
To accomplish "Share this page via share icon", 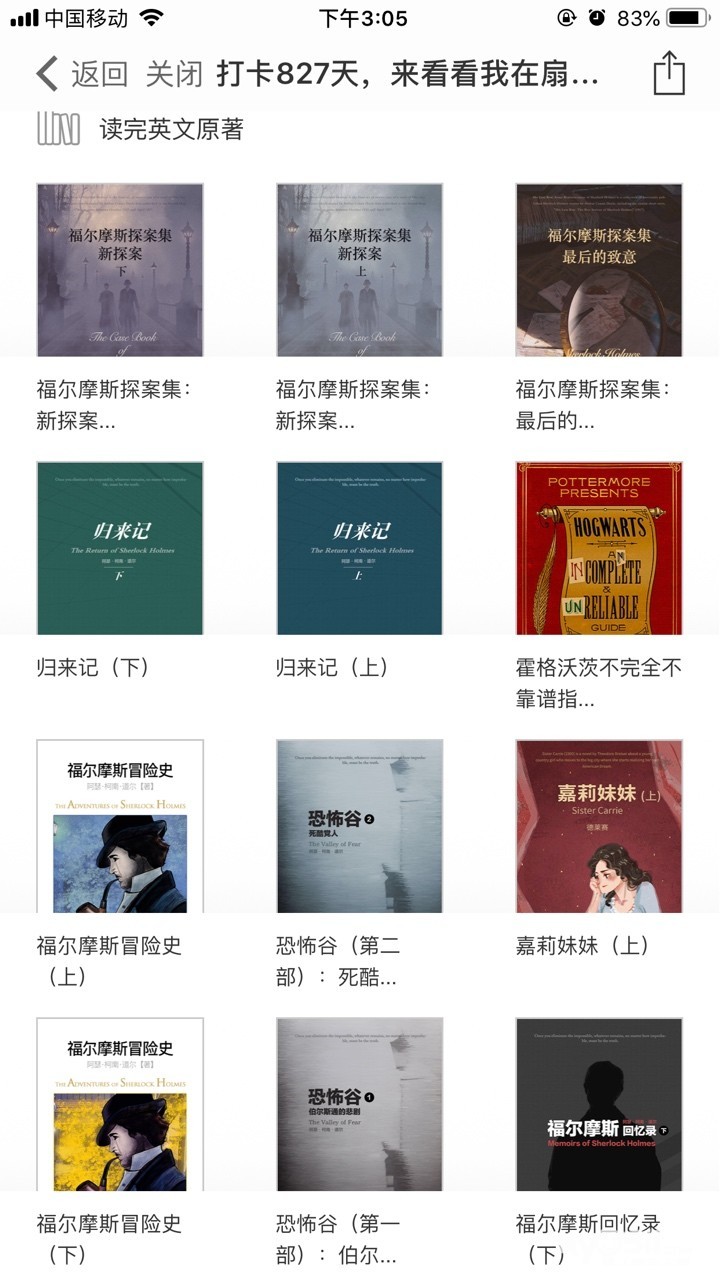I will [x=669, y=74].
